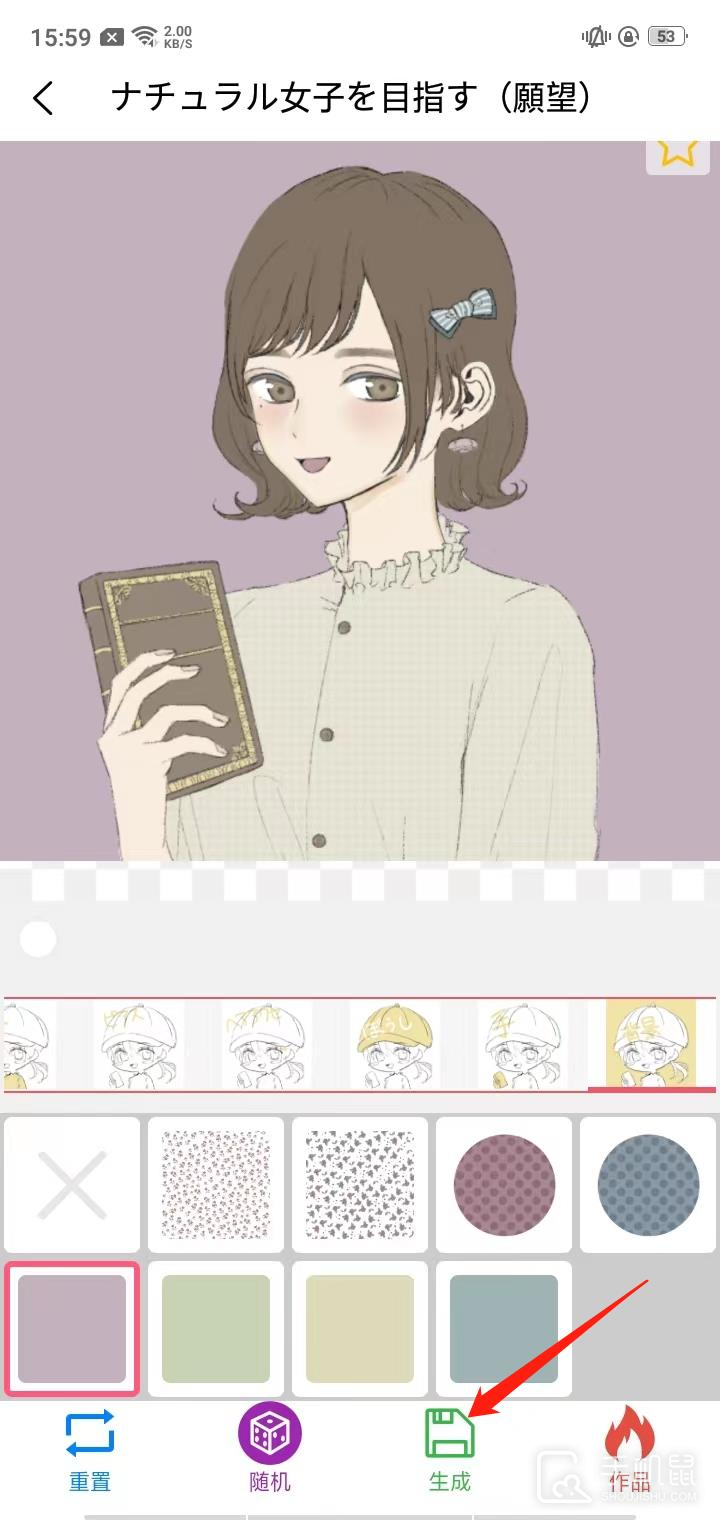720x1520 pixels.
Task: Select the purple polka dot circle background
Action: click(x=504, y=1185)
